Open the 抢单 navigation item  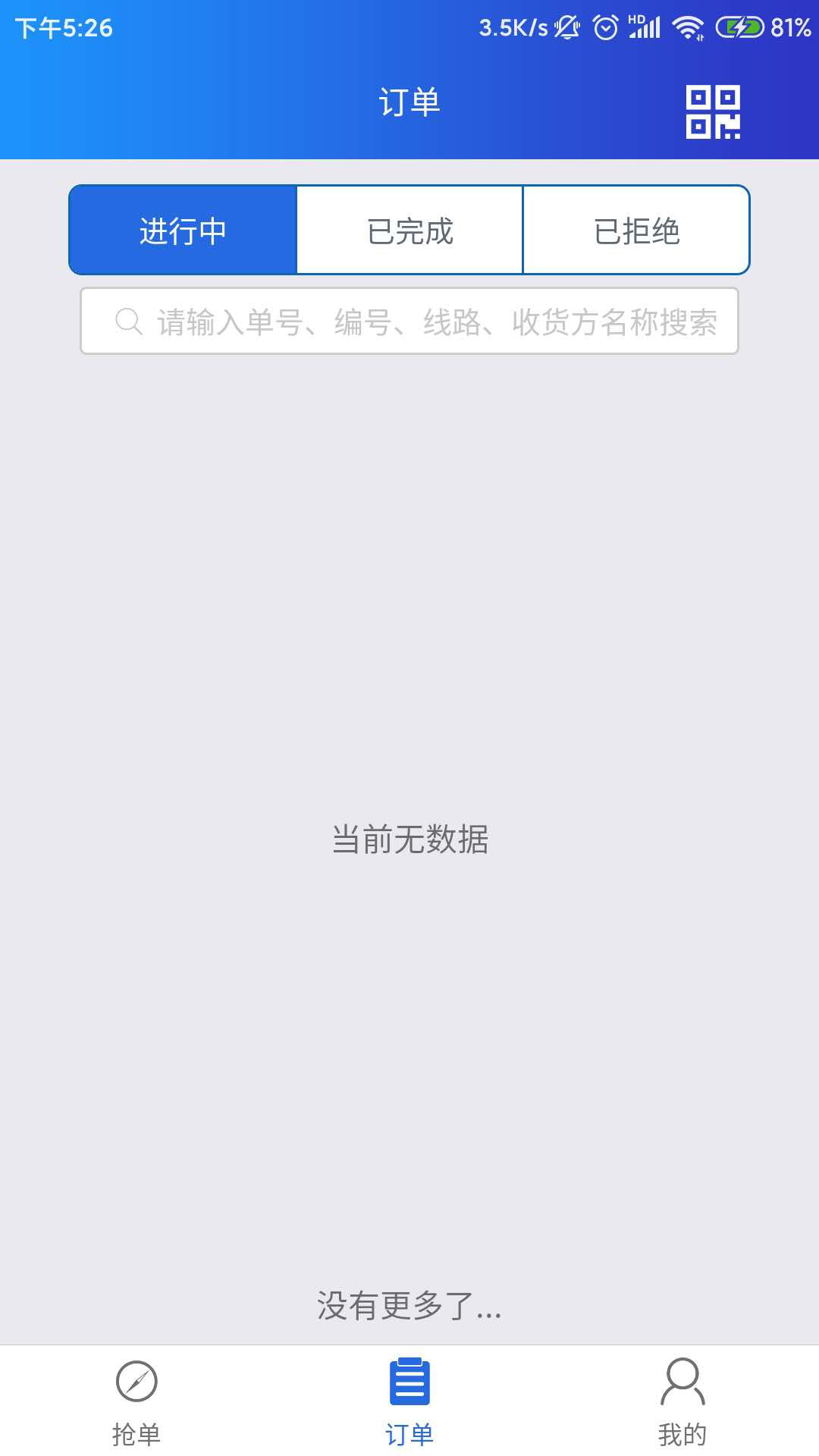tap(136, 1430)
